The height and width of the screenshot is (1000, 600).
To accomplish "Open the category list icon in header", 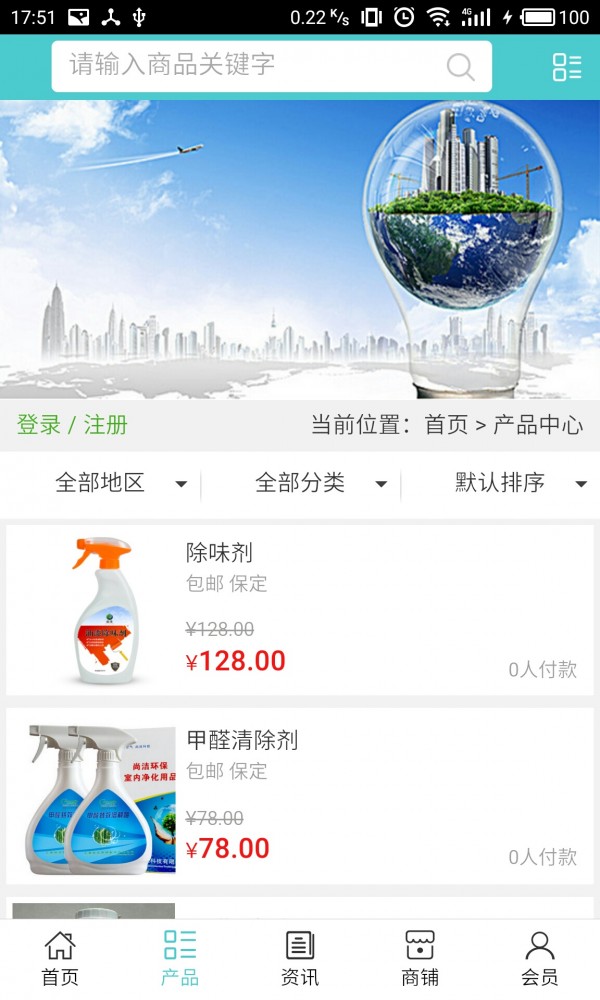I will pos(566,67).
